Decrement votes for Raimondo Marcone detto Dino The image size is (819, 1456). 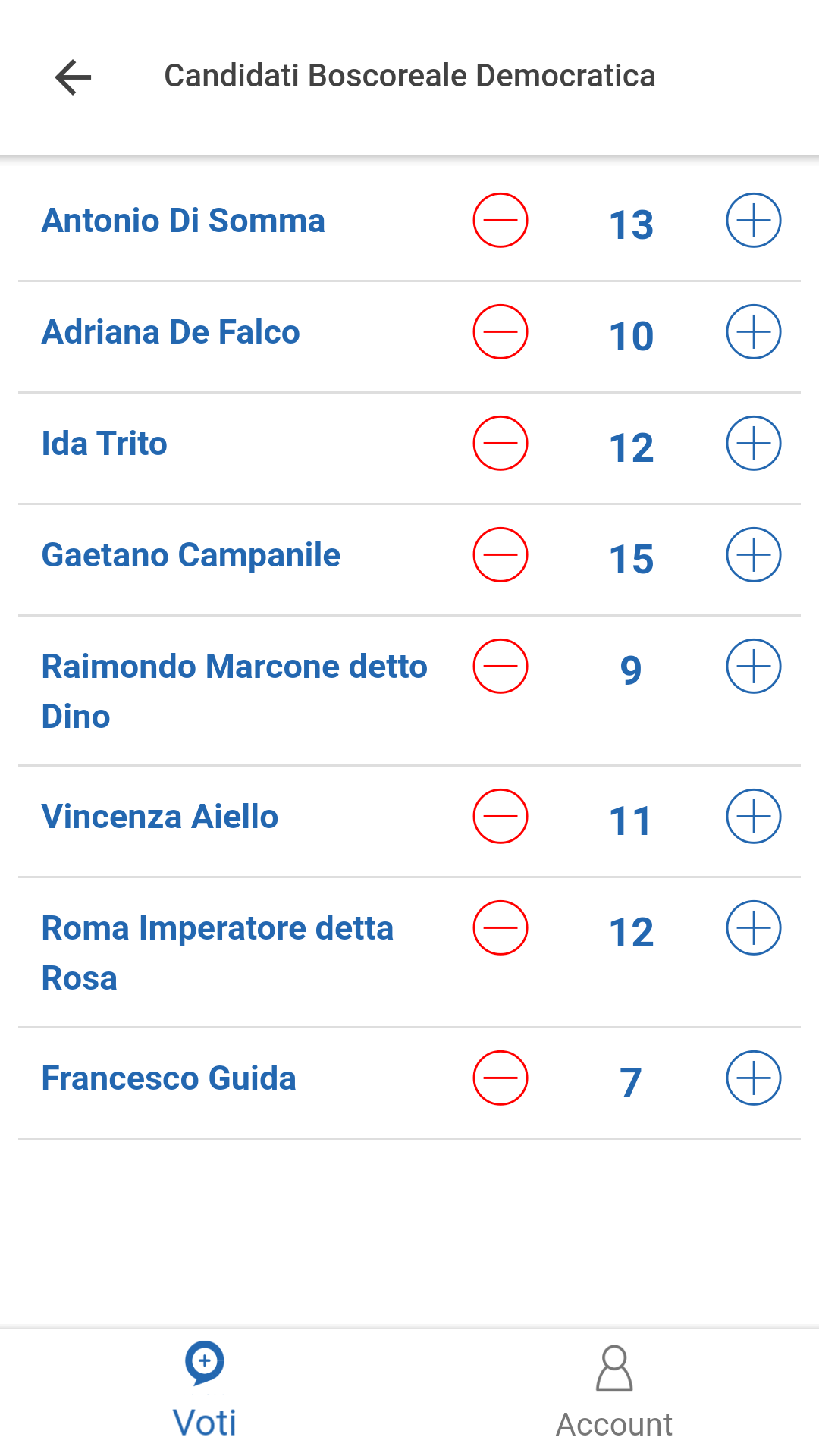click(500, 667)
